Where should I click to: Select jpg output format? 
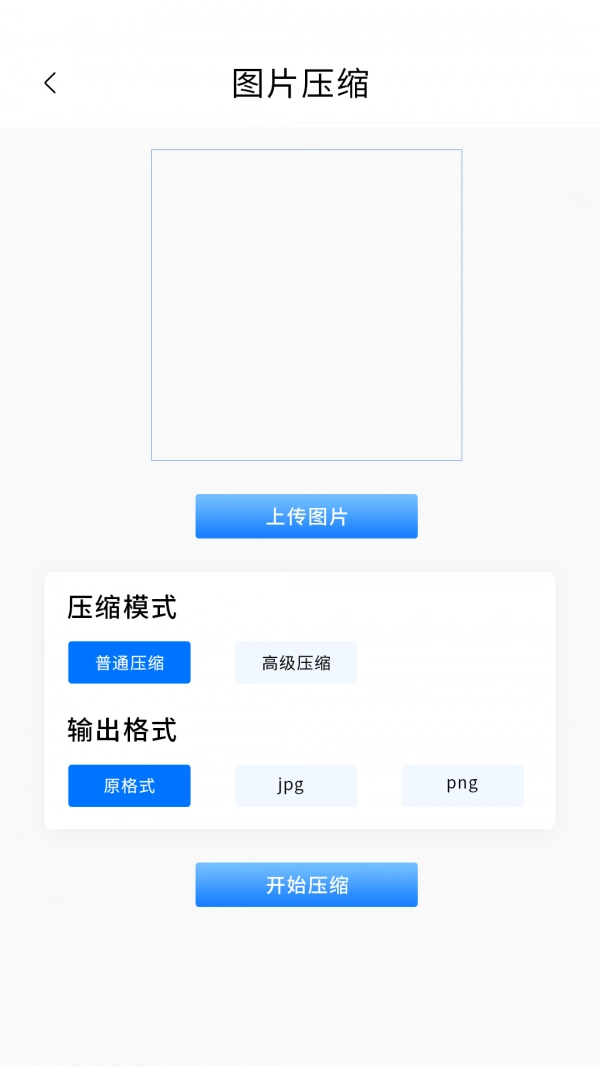(x=296, y=786)
